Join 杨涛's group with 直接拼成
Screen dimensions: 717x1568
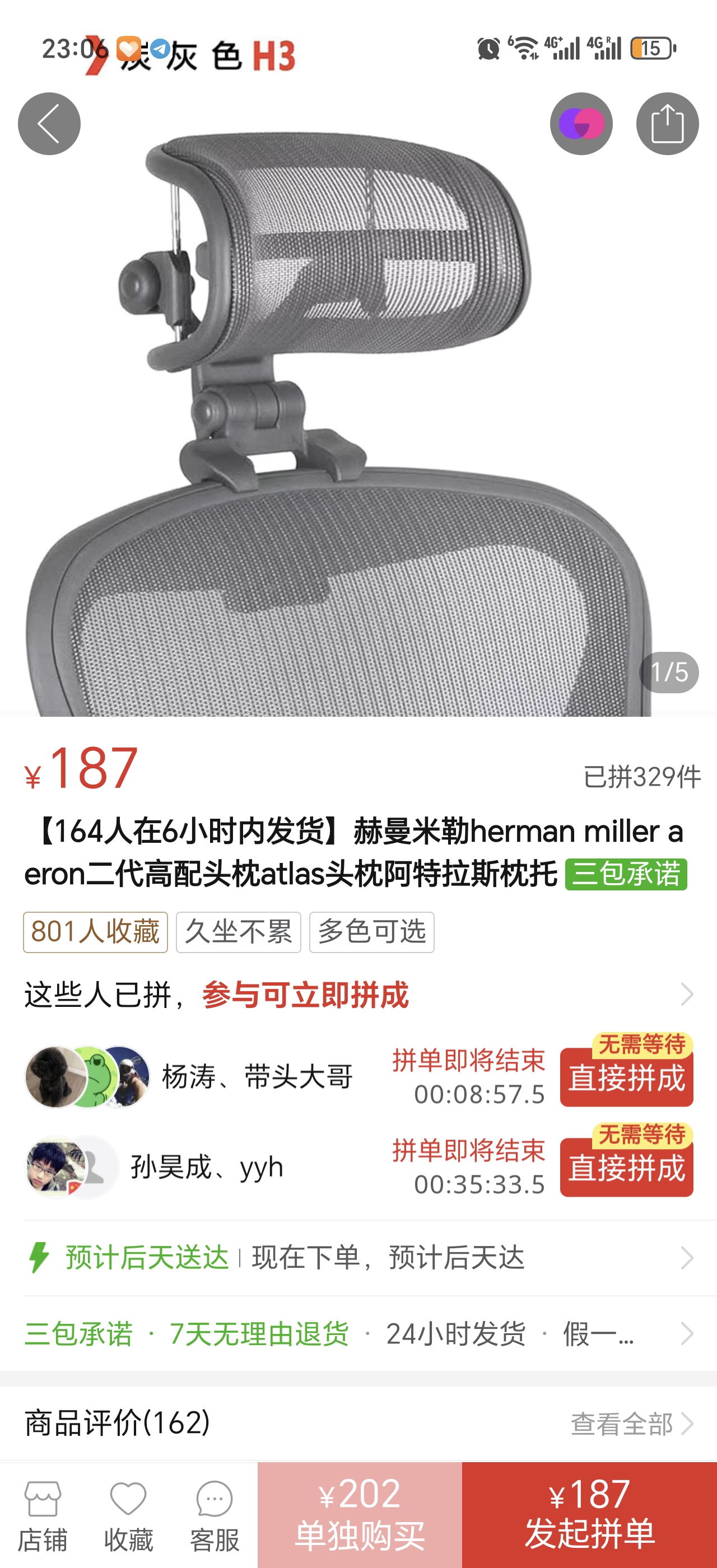click(626, 1077)
